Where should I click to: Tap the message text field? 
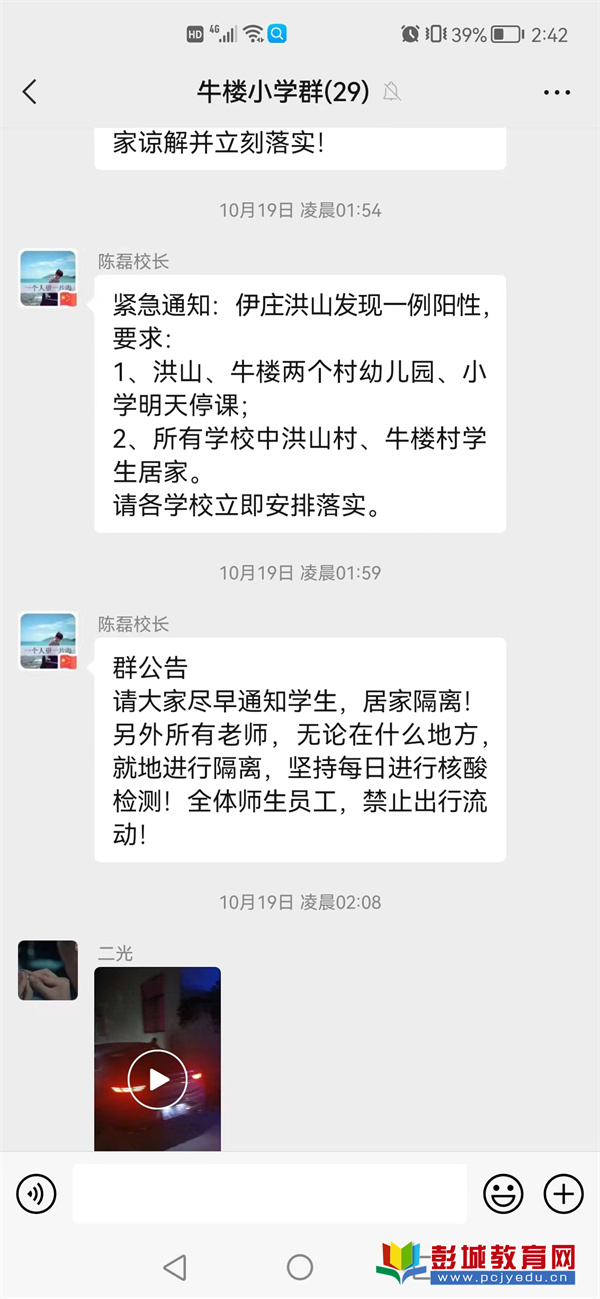pos(270,1193)
